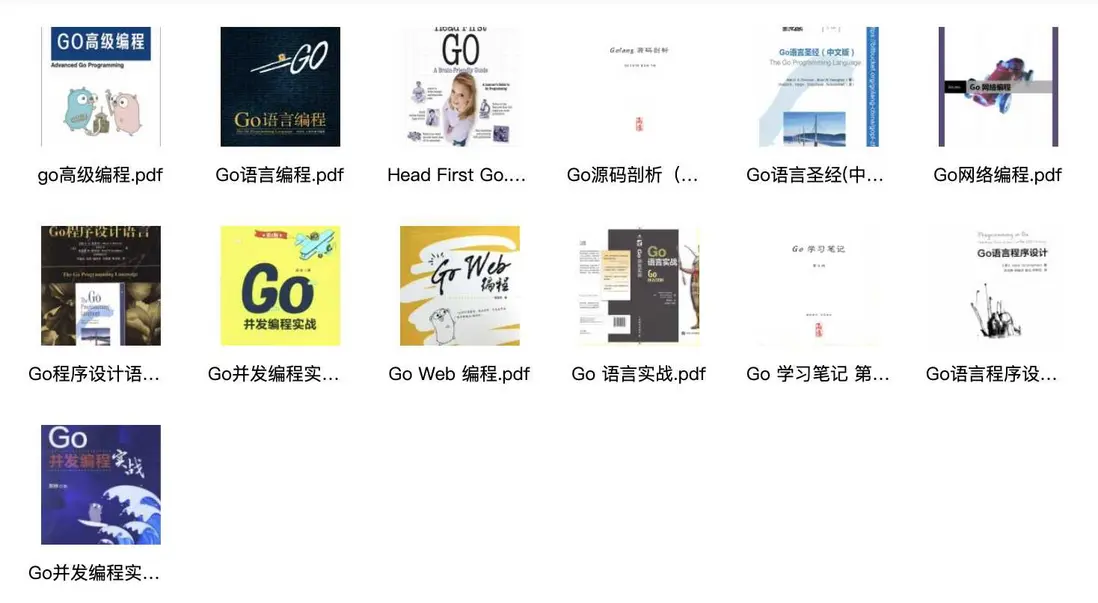Open the Go 学习笔记 file
The width and height of the screenshot is (1098, 603).
coord(818,286)
